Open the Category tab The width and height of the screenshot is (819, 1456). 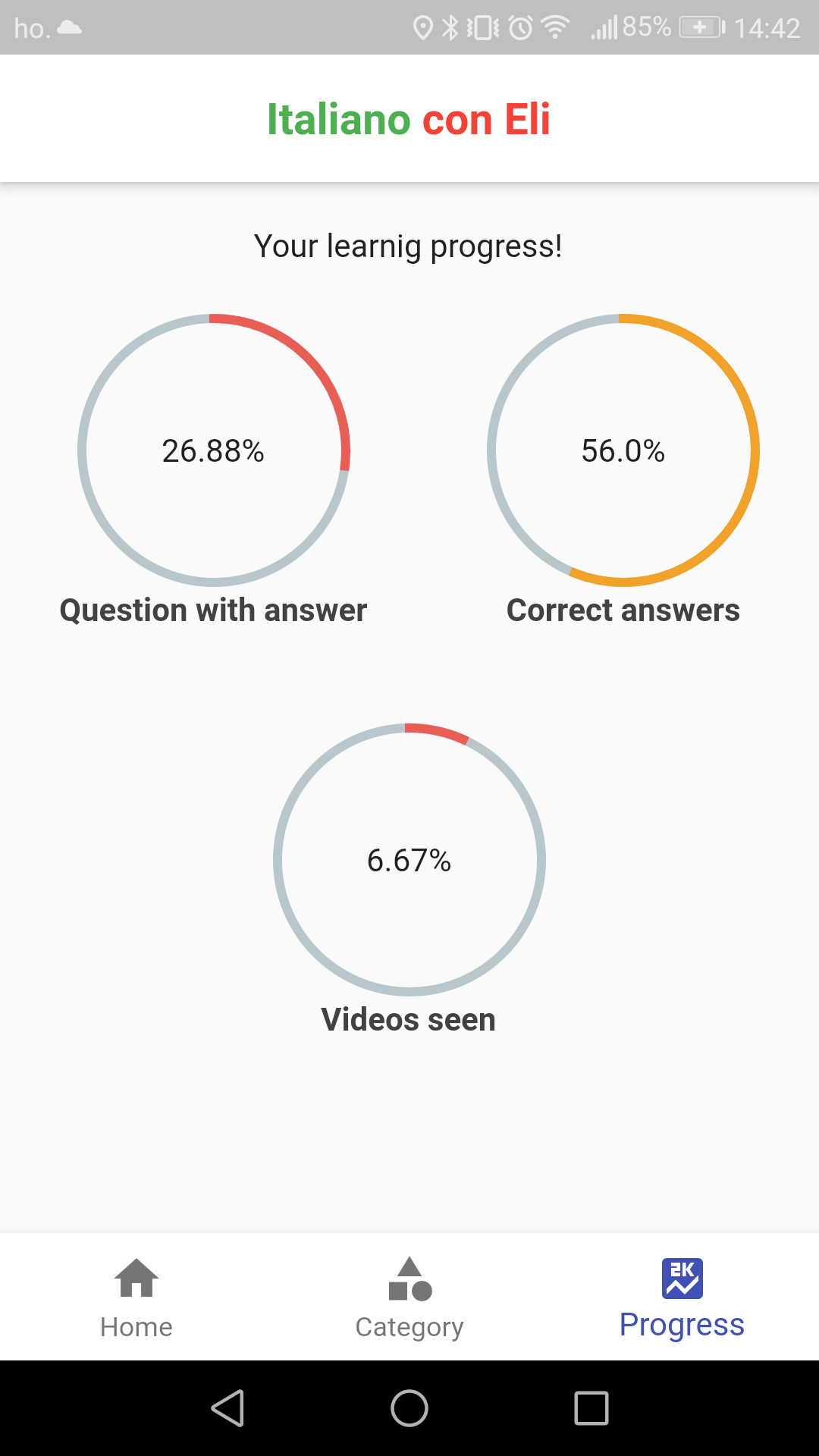409,1297
